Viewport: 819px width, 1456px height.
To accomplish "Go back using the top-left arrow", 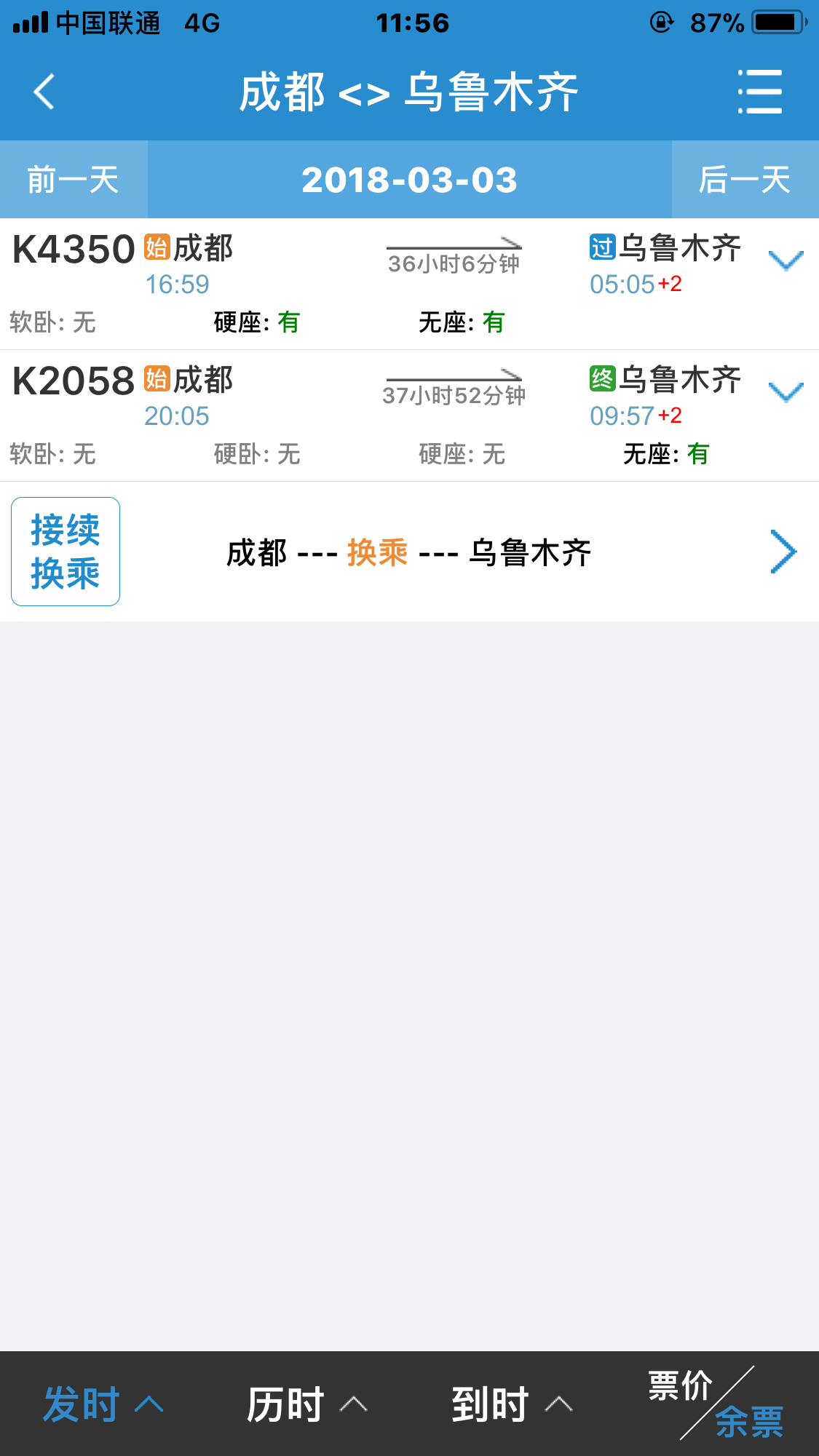I will [x=44, y=92].
